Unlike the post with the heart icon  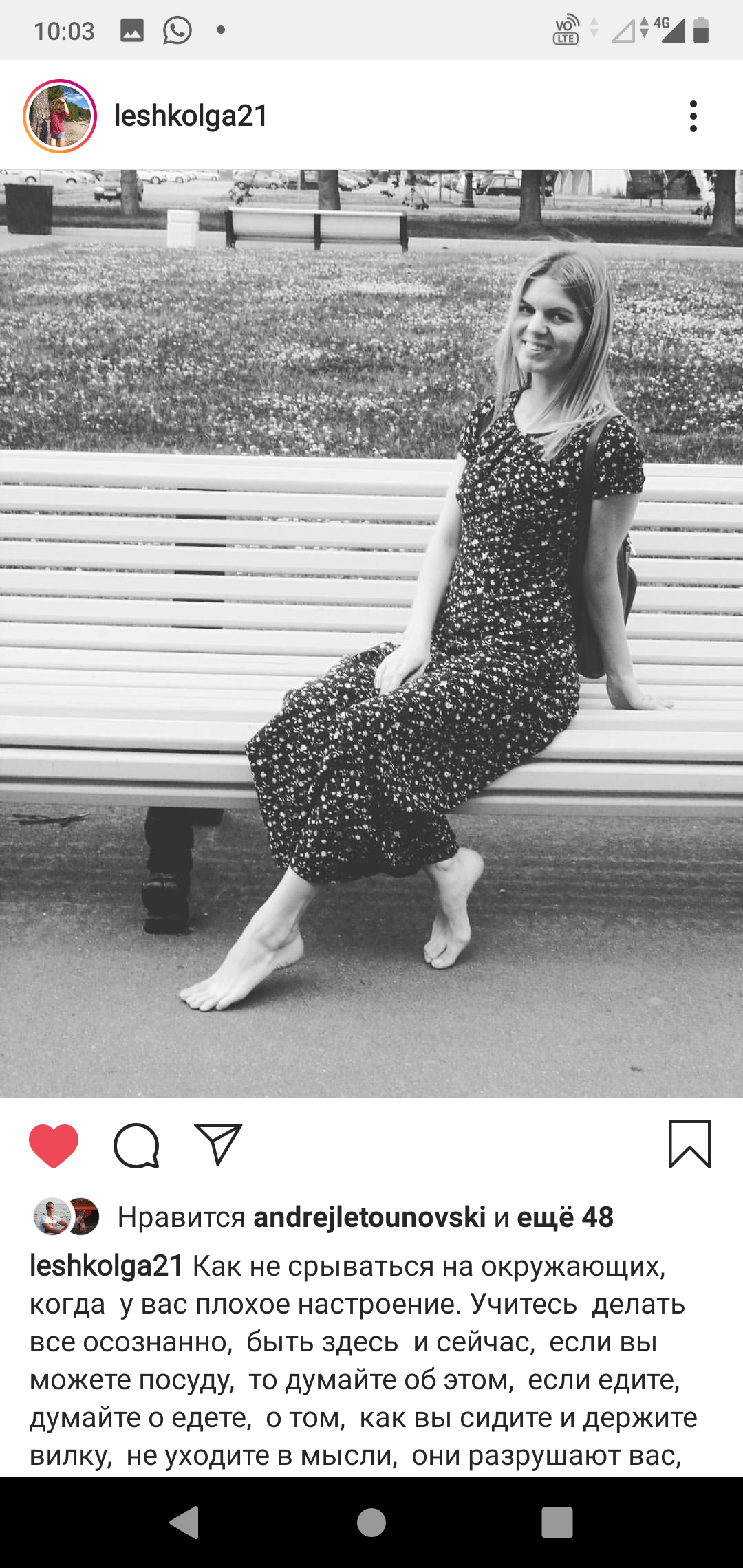point(54,1146)
